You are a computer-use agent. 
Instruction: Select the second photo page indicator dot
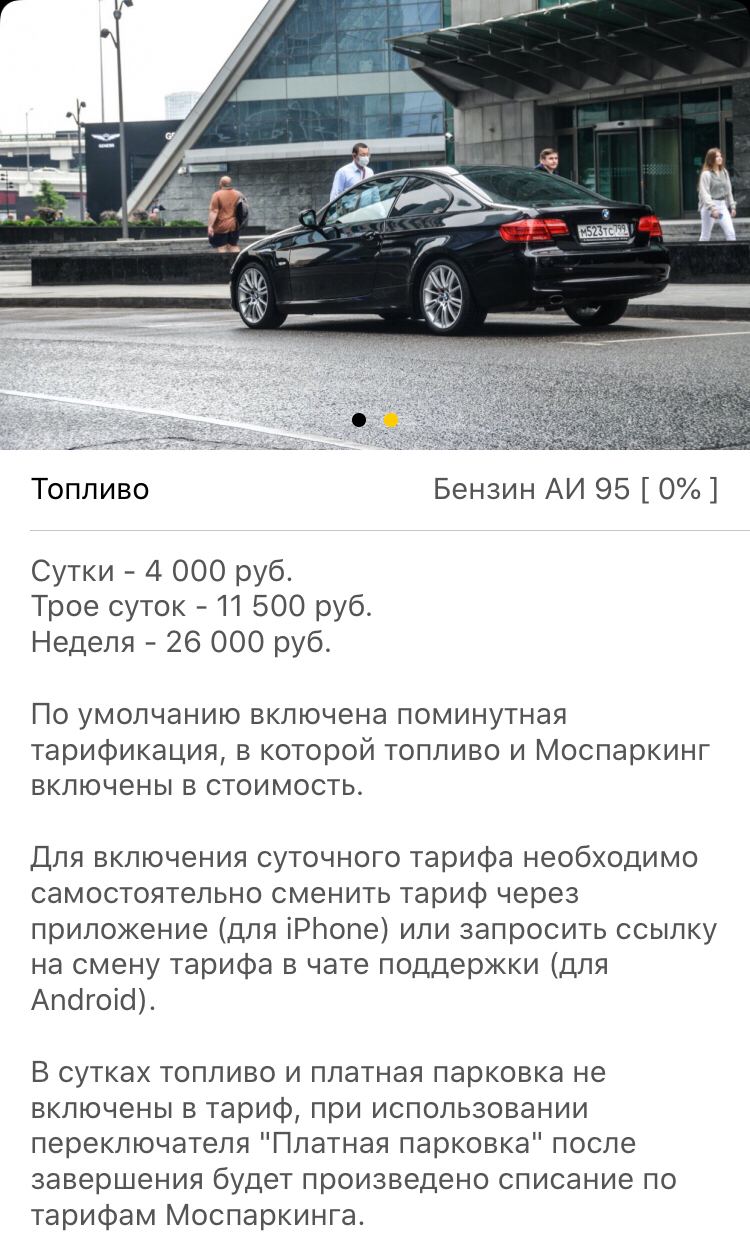pyautogui.click(x=391, y=420)
